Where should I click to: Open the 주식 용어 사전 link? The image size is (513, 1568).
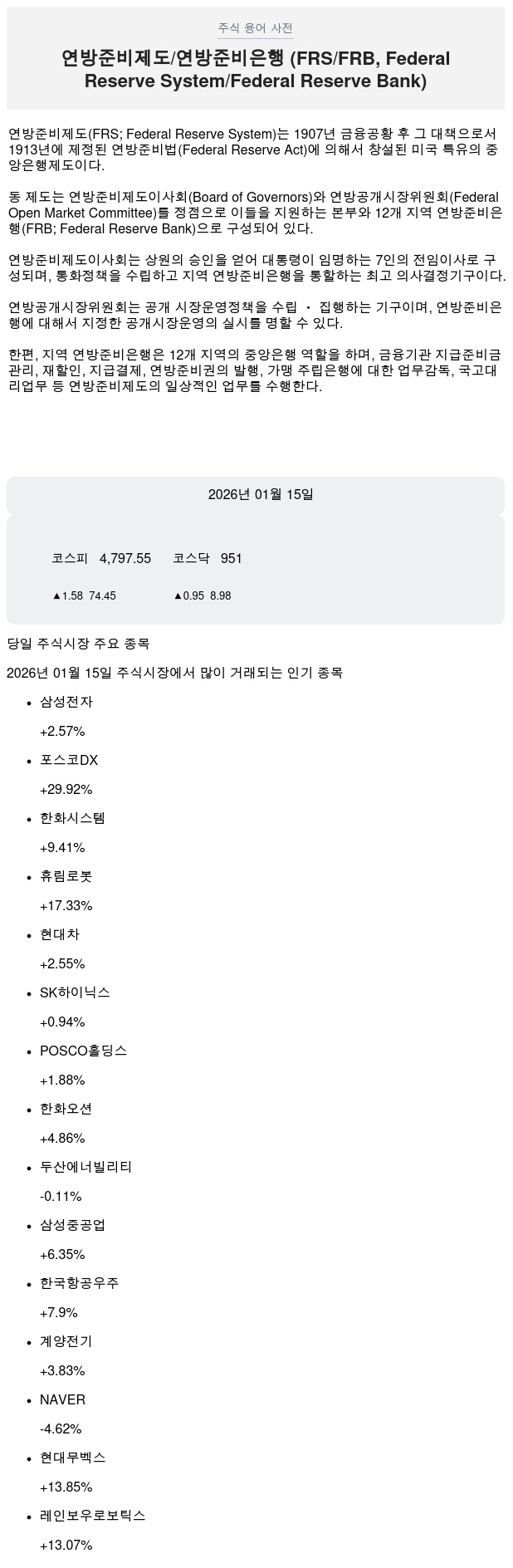255,28
